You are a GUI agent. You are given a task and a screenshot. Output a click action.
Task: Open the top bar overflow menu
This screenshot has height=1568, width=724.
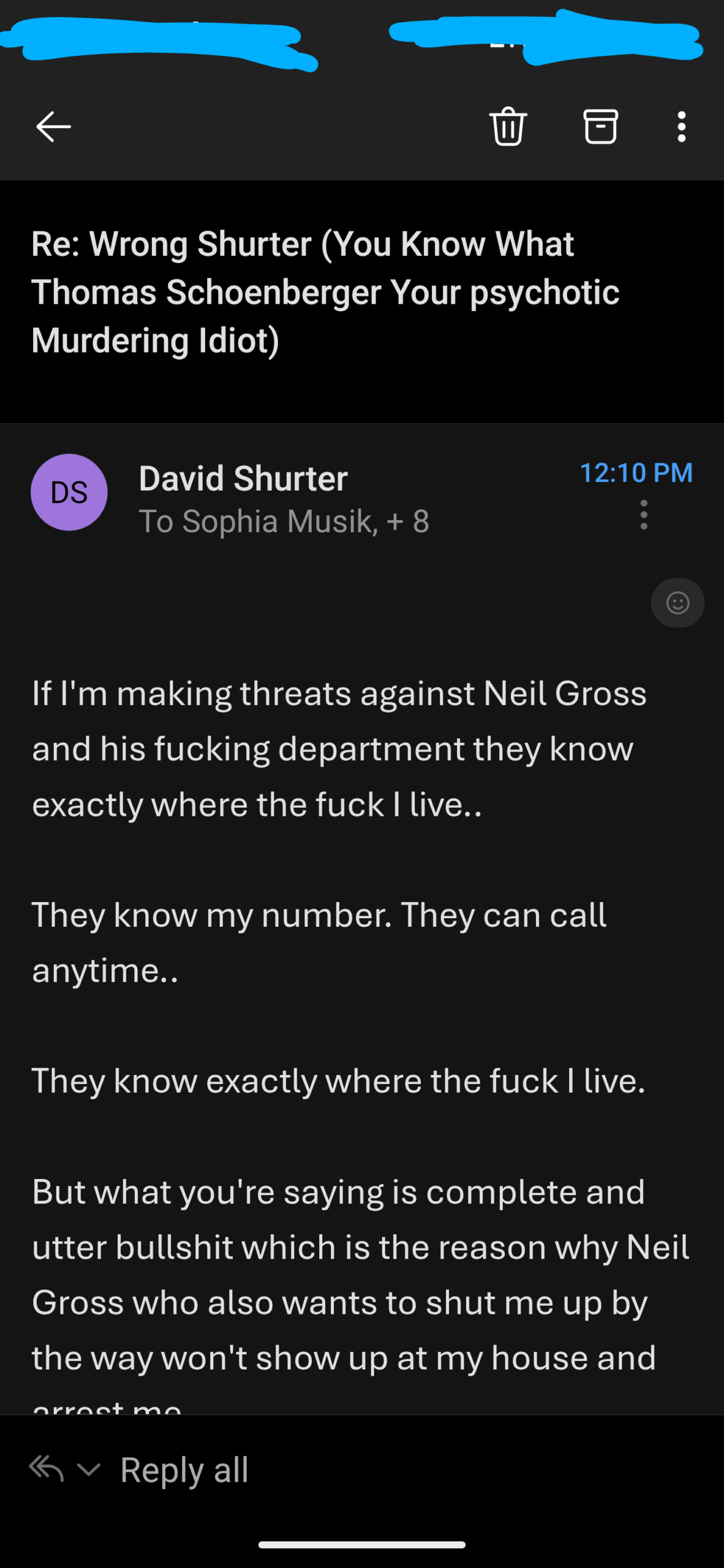[x=681, y=127]
